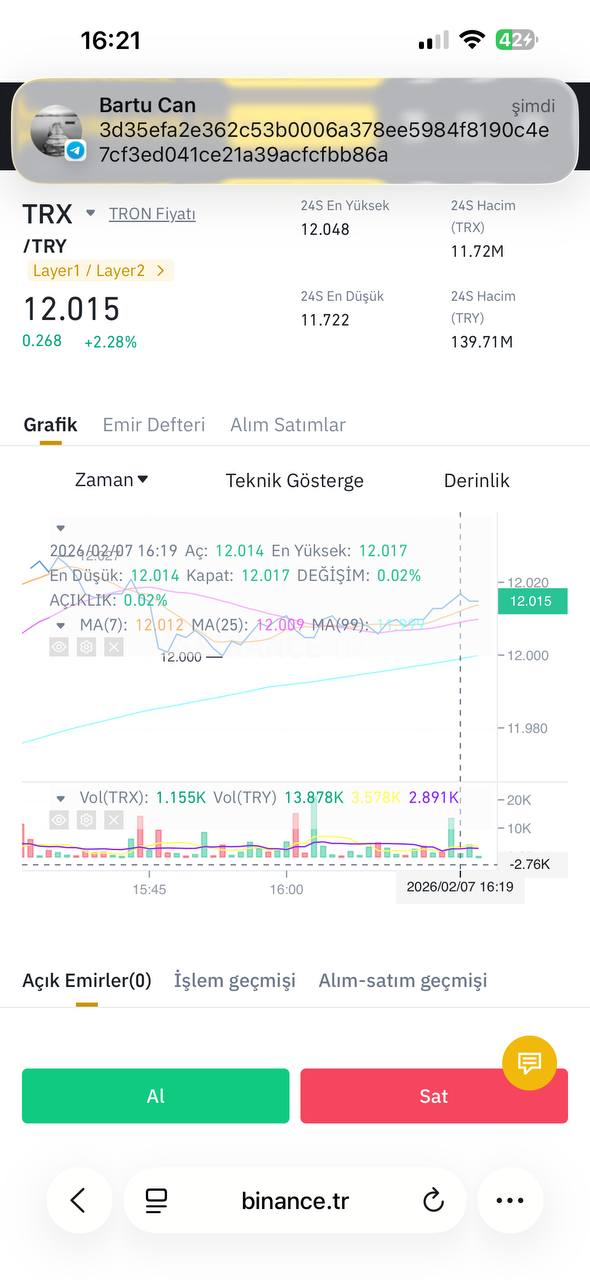590x1280 pixels.
Task: Expand the TRX pair dropdown arrow
Action: [90, 213]
